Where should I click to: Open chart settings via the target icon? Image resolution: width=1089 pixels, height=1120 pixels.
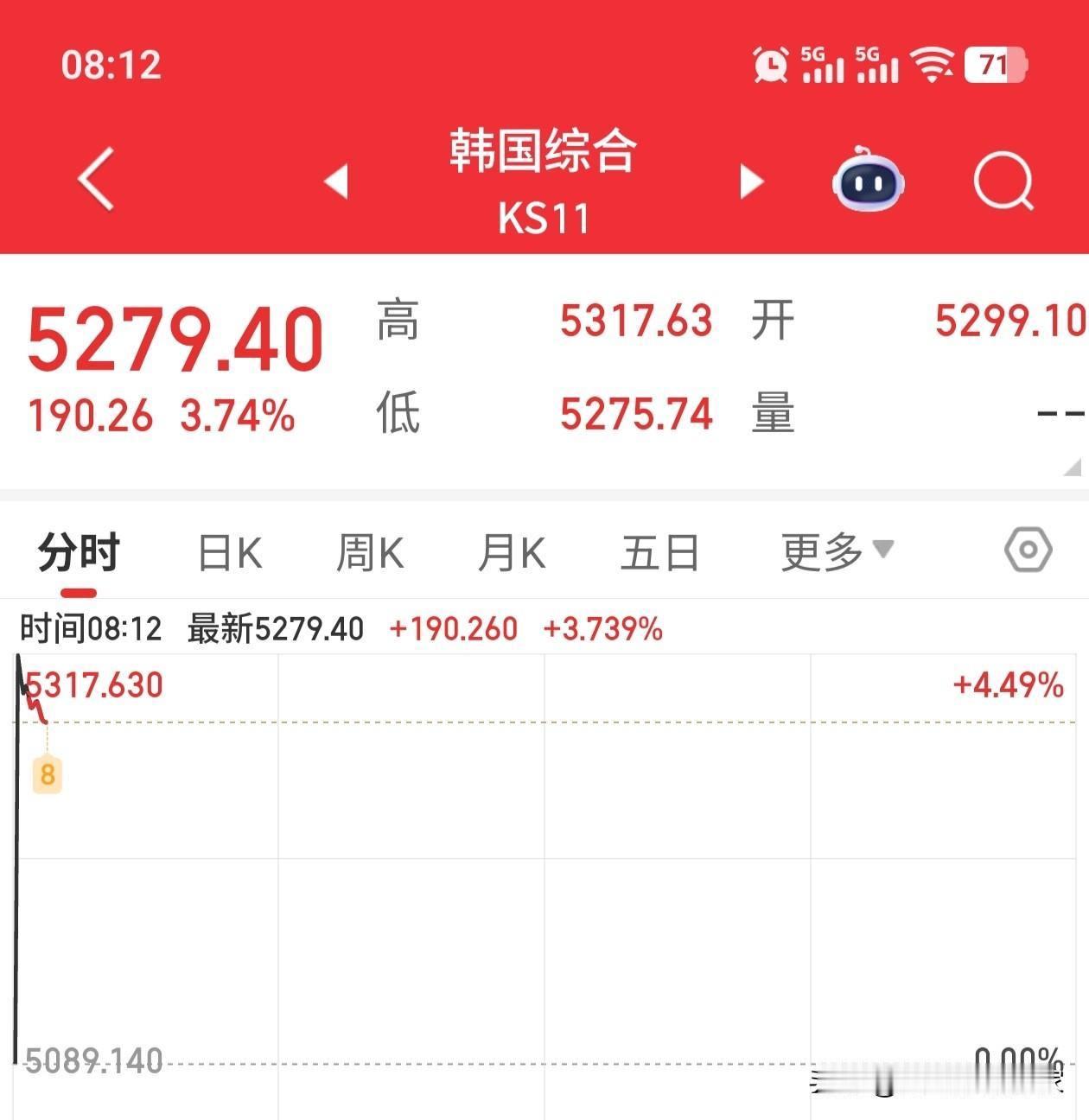1028,550
